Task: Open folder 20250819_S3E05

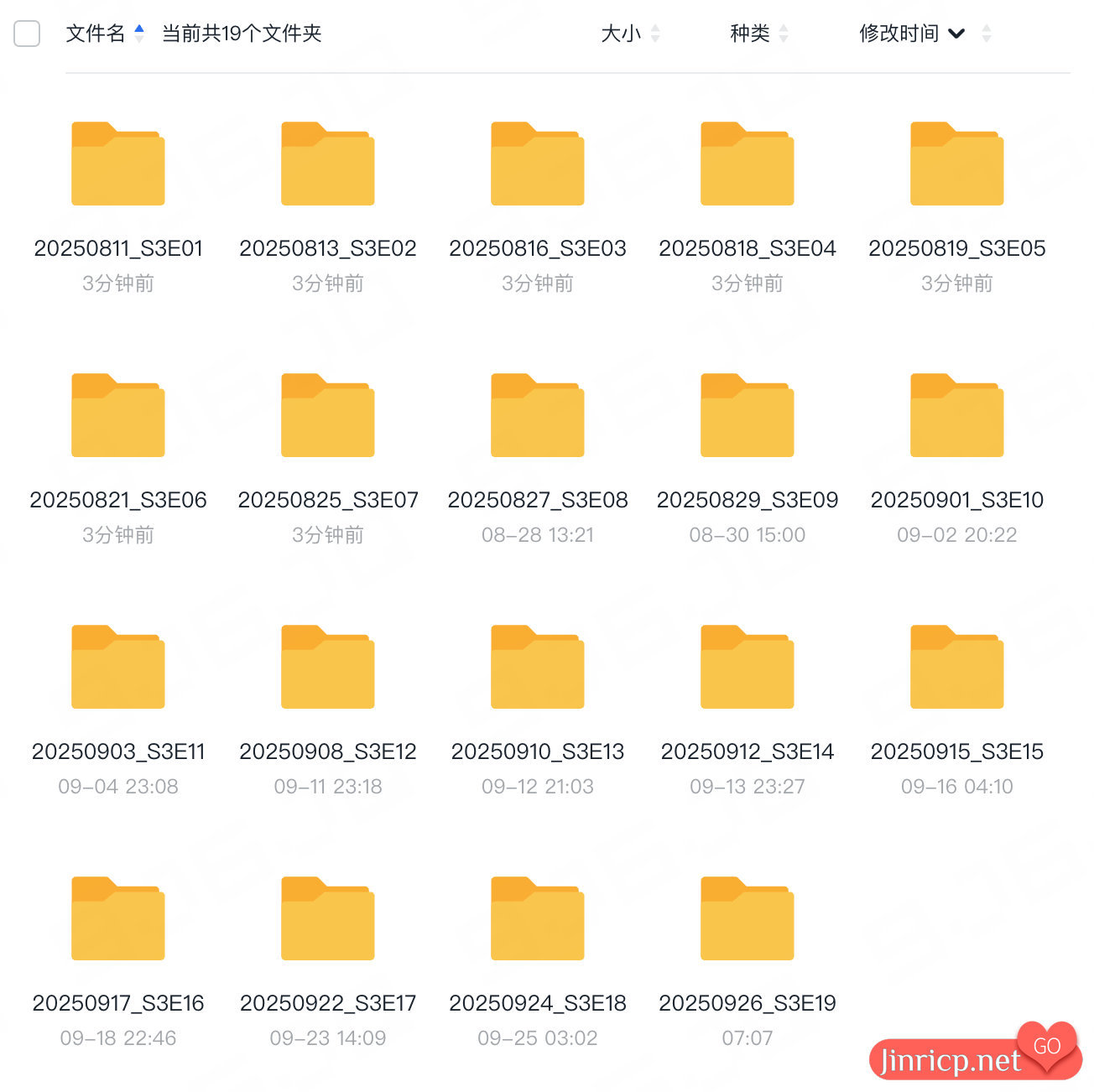Action: pos(957,164)
